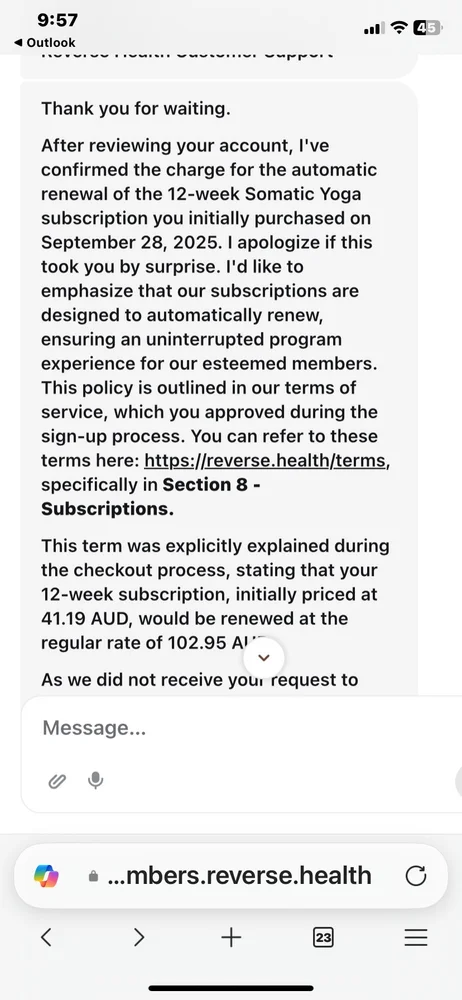Return to Outlook app
This screenshot has height=1000, width=462.
click(45, 43)
